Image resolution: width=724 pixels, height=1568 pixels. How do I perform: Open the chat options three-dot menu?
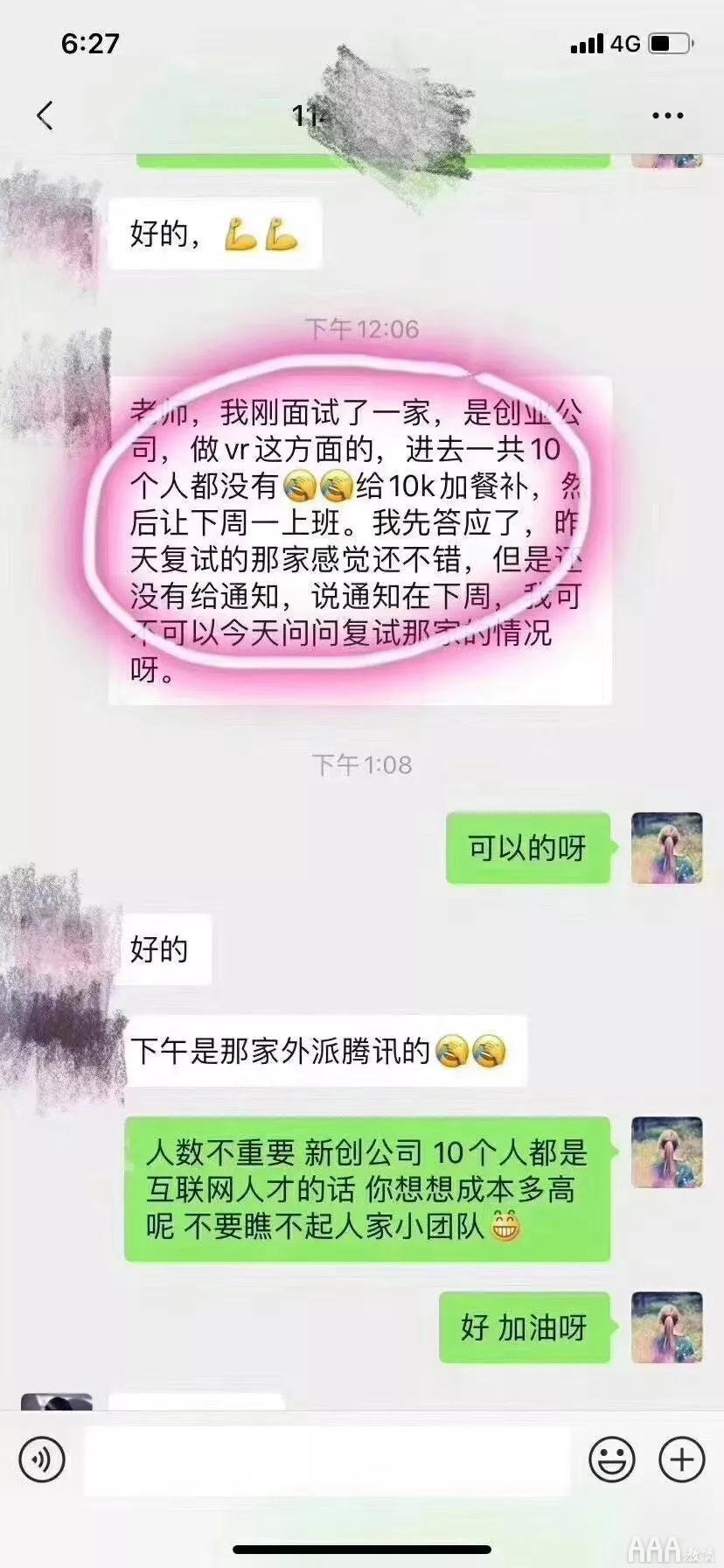(x=667, y=115)
